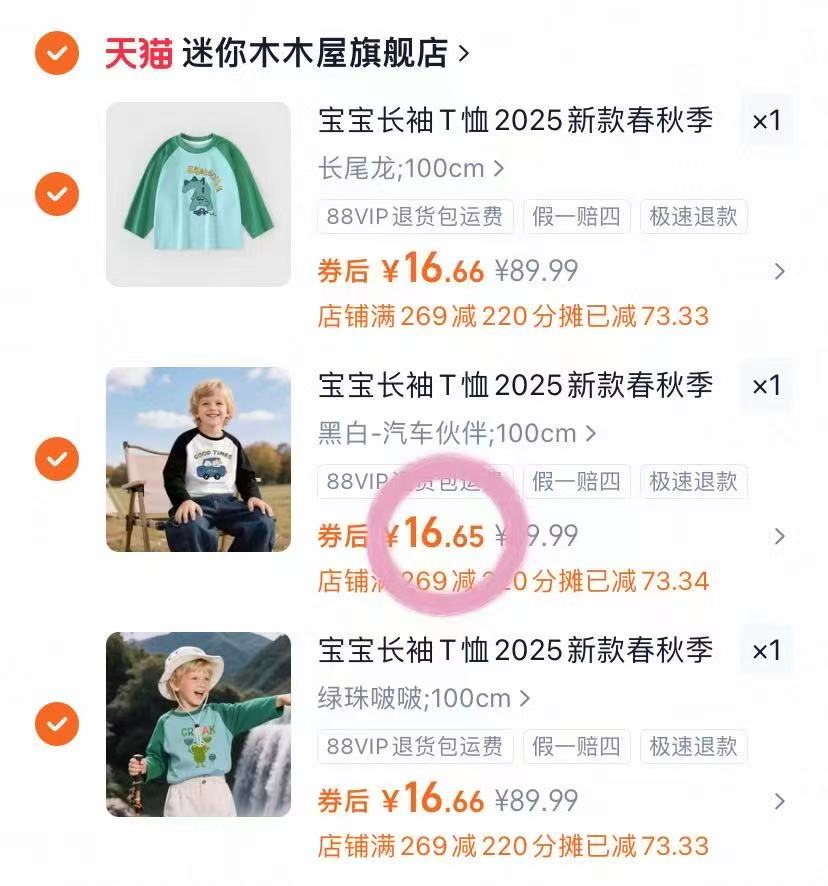
Task: Change the 绿珠啵啵;100cm variant option
Action: tap(424, 697)
